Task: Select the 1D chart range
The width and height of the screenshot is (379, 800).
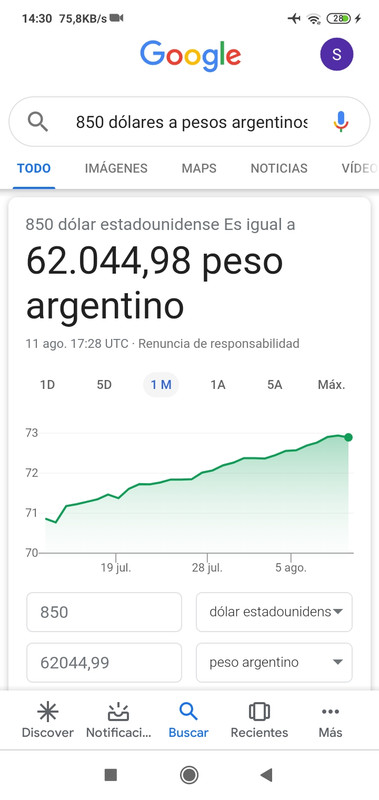Action: coord(47,385)
